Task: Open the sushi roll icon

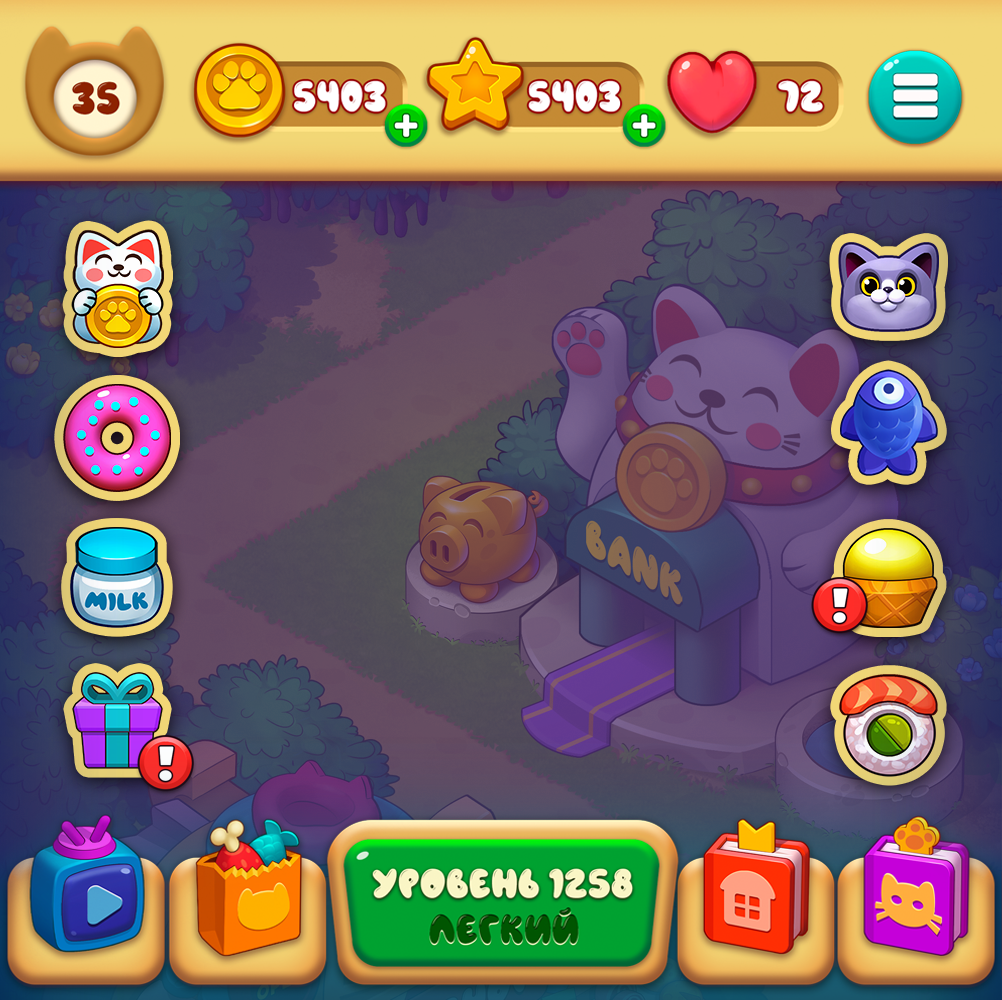Action: (x=887, y=725)
